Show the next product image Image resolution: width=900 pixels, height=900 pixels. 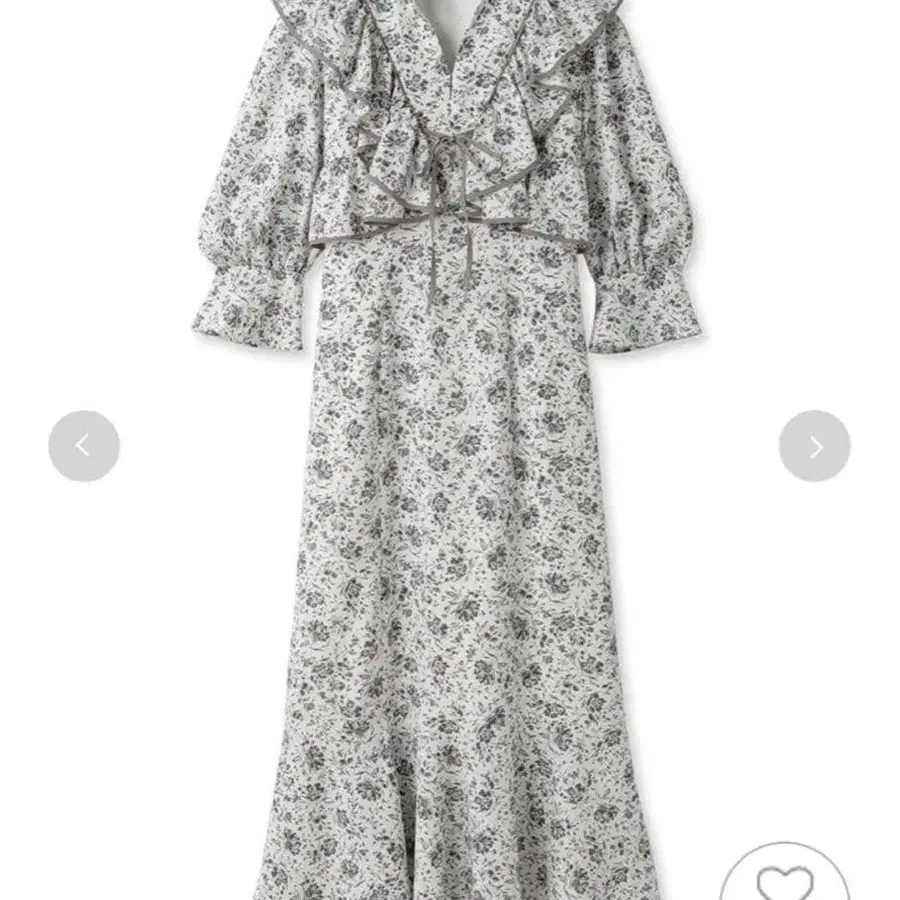[814, 446]
